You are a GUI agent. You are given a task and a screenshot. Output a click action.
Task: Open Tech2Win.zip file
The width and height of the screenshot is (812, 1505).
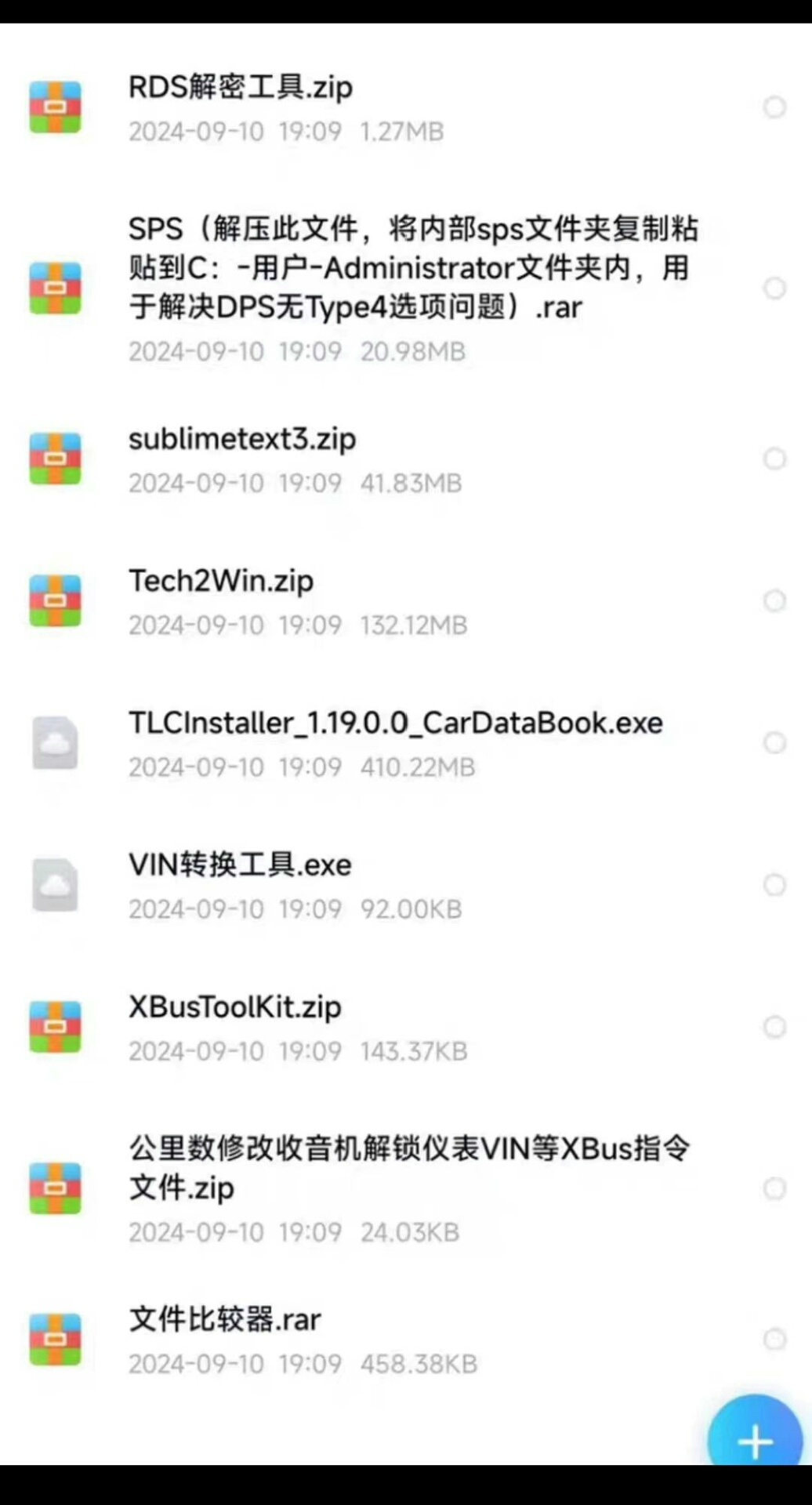(x=221, y=582)
